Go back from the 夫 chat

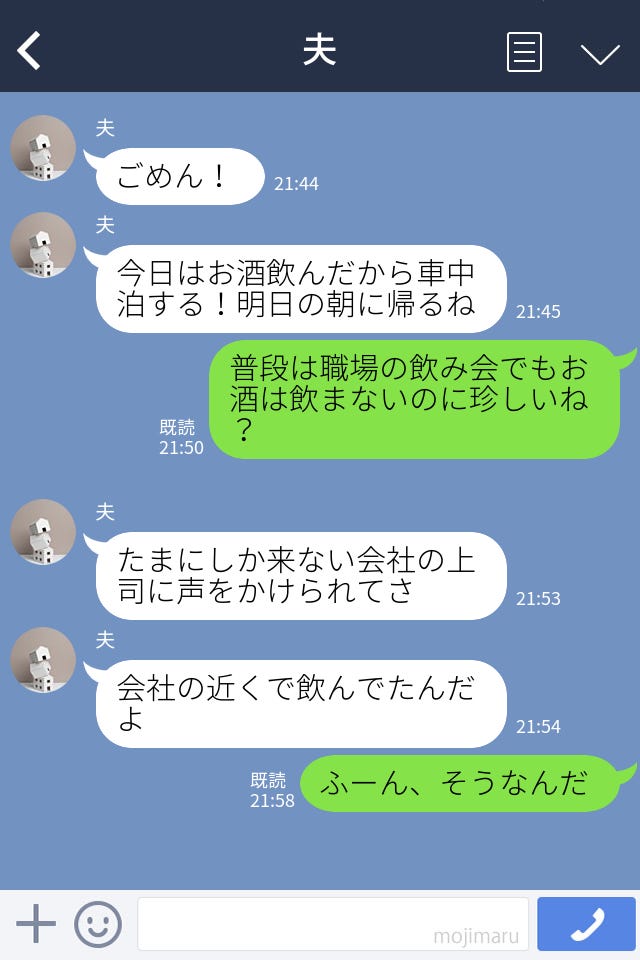tap(29, 51)
